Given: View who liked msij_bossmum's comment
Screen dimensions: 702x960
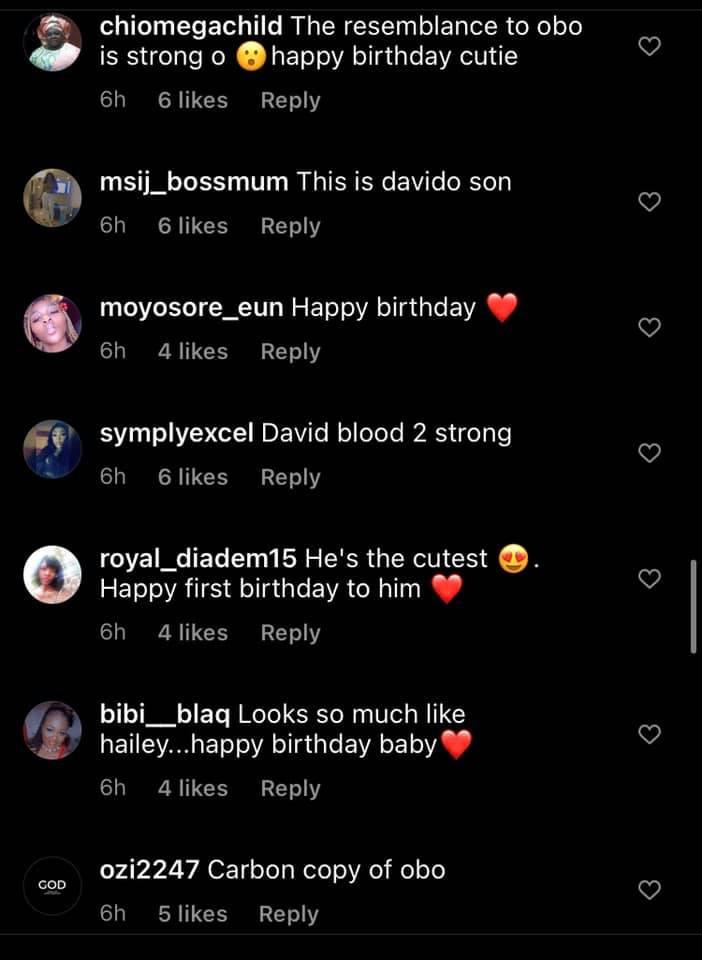Looking at the screenshot, I should pos(192,226).
